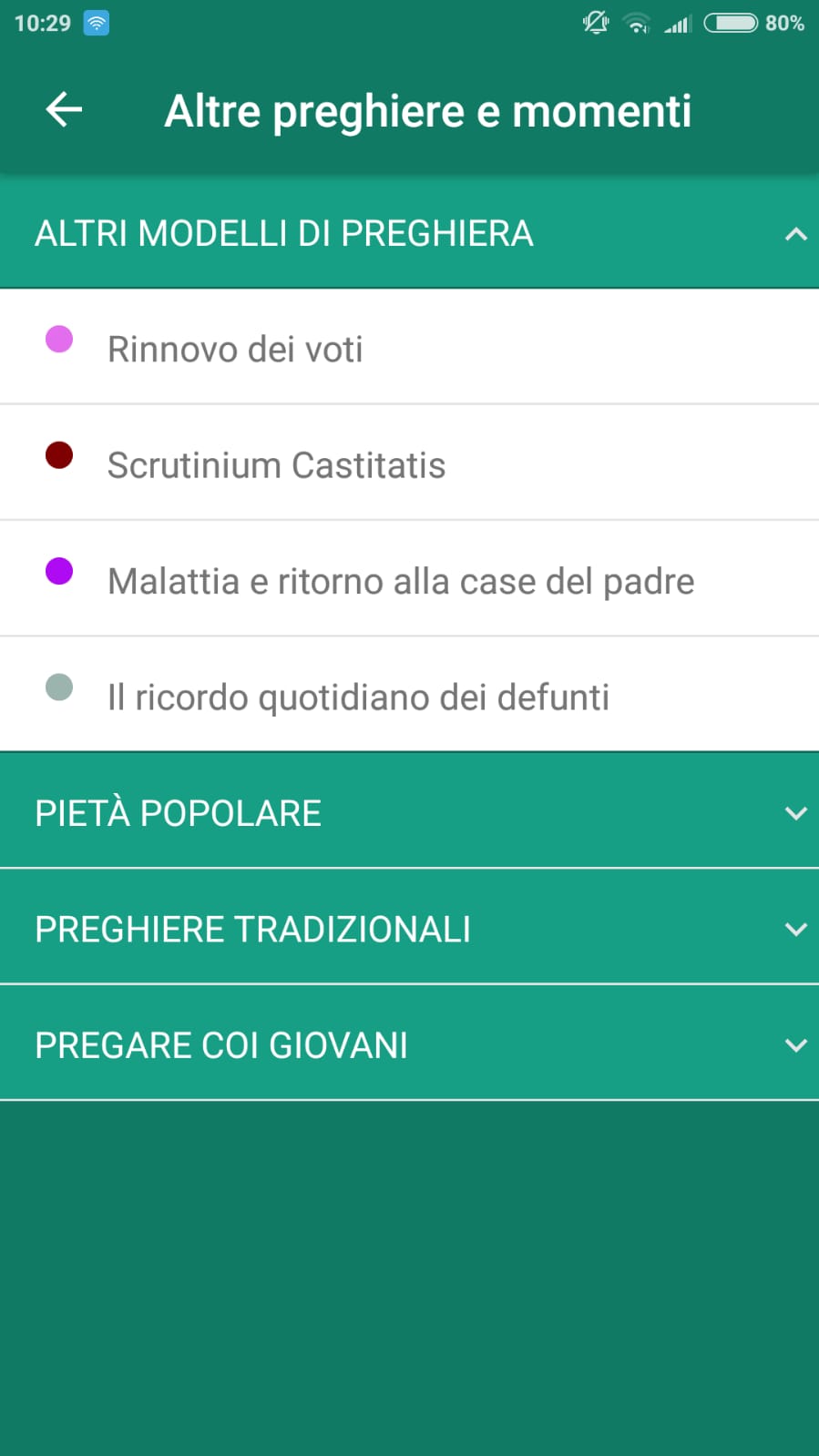The width and height of the screenshot is (819, 1456).
Task: Open Rinnovo dei voti
Action: coord(235,349)
